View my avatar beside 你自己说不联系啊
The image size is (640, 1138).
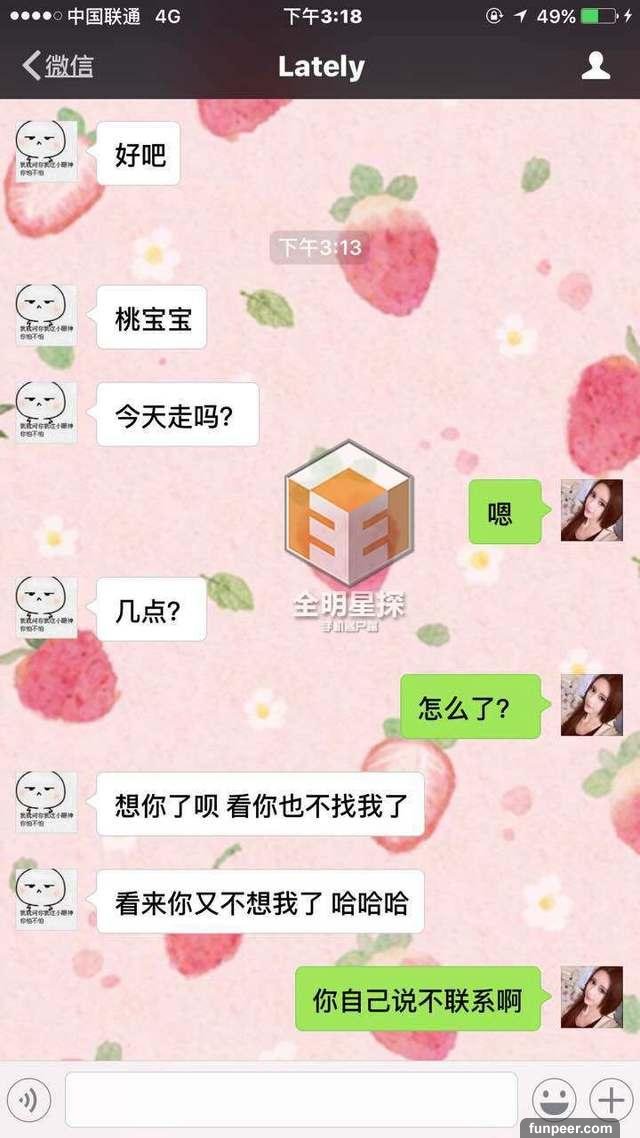click(591, 997)
